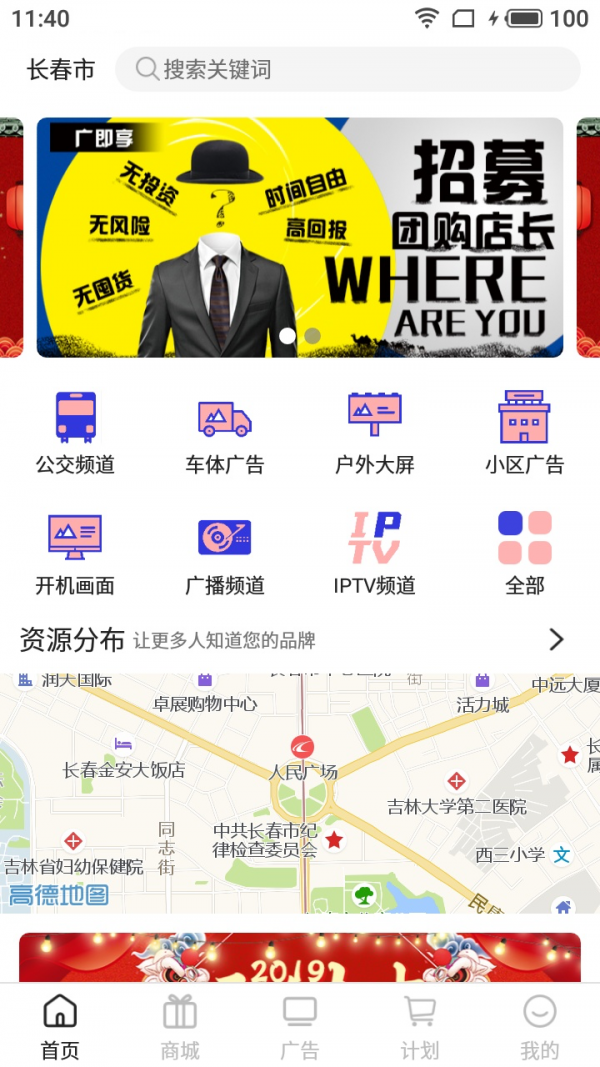
Task: Open the resource distribution map
Action: [x=300, y=792]
